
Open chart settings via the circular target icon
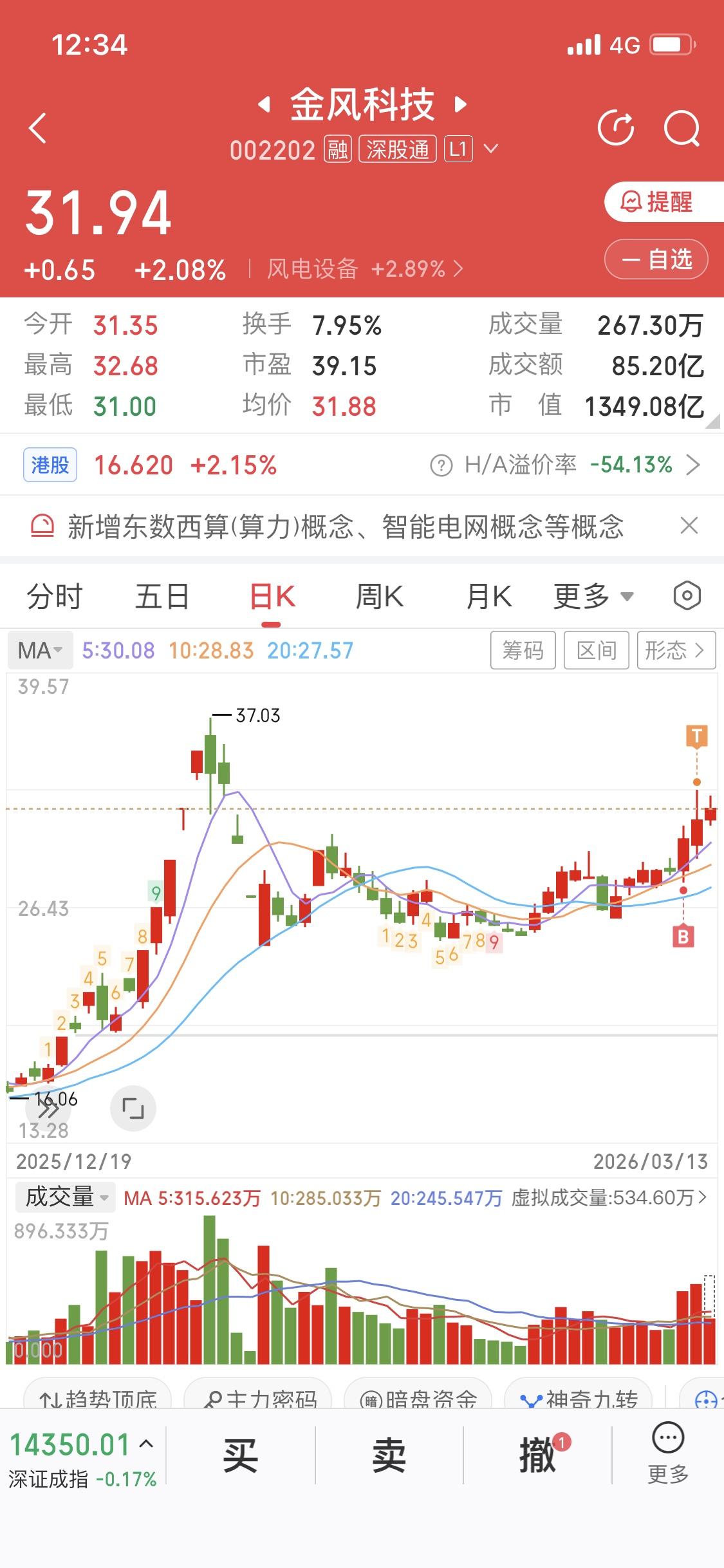pos(685,595)
